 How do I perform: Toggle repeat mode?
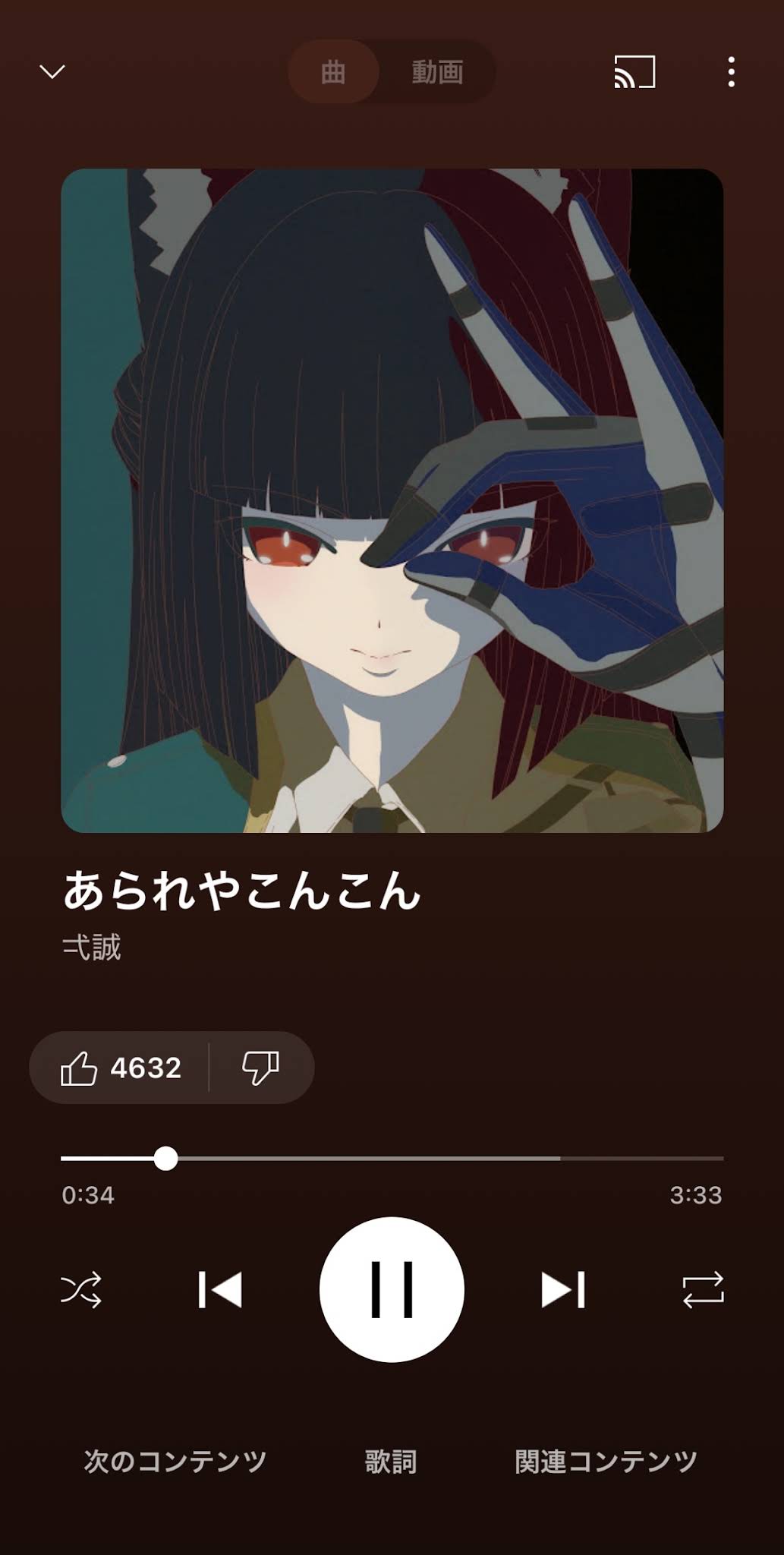click(x=703, y=1289)
